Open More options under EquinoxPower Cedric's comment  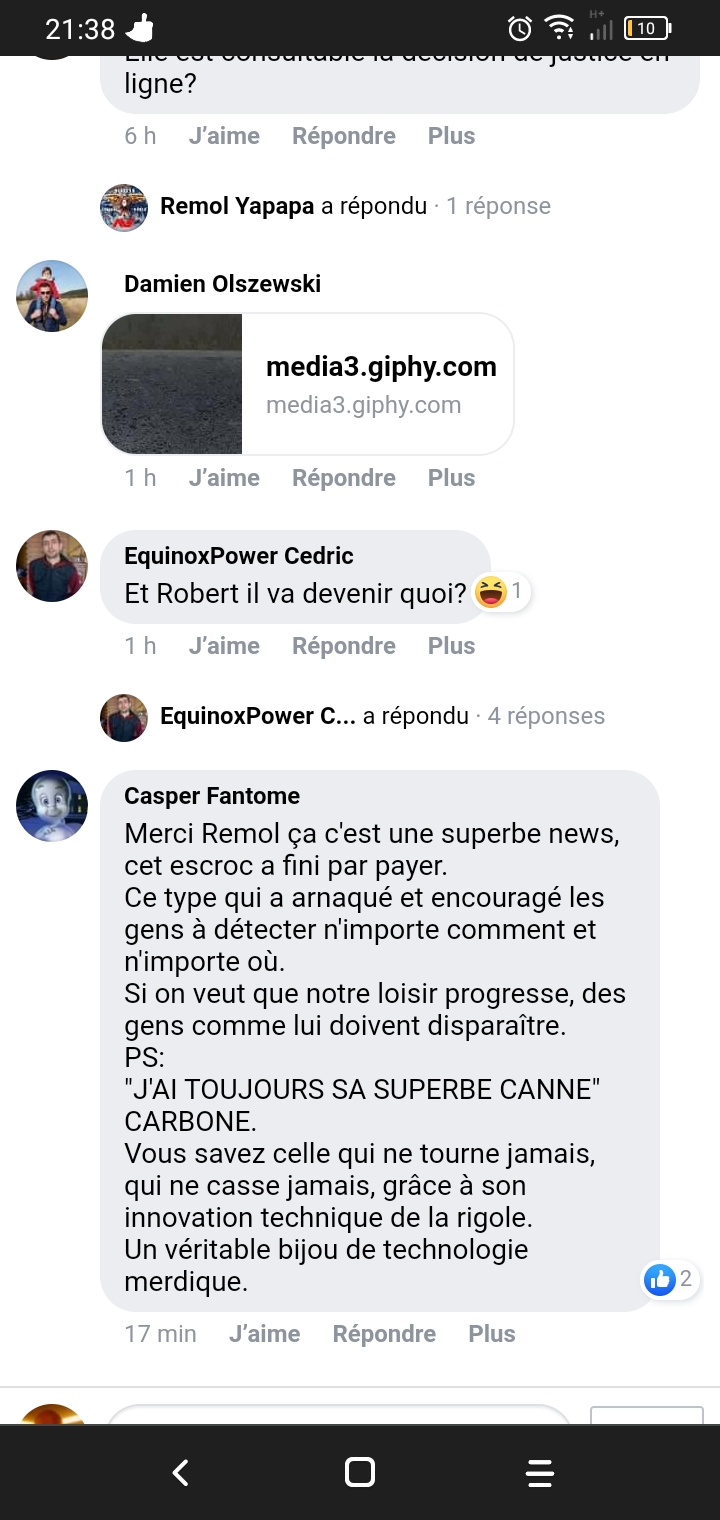click(451, 646)
